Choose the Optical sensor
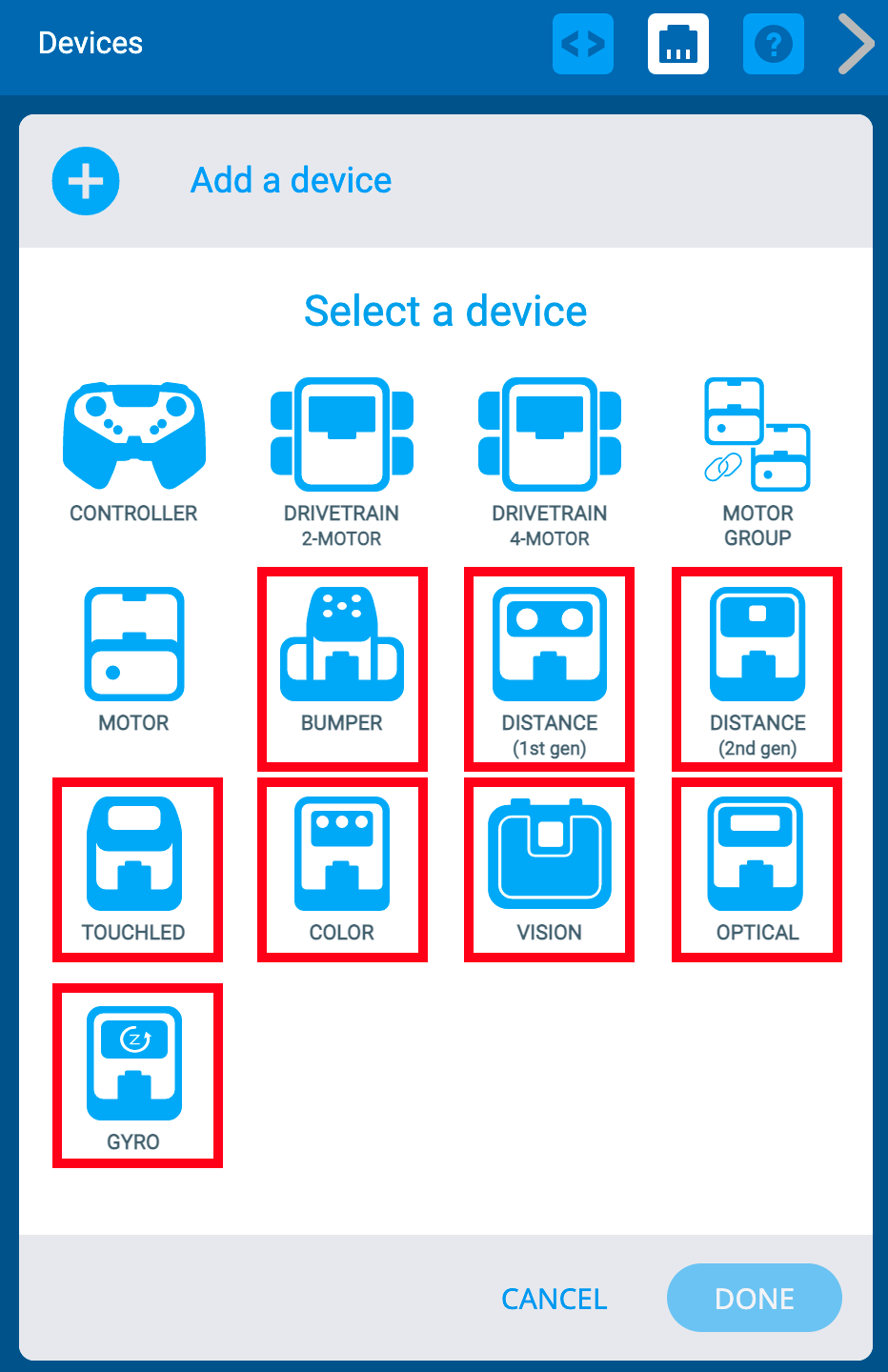The width and height of the screenshot is (888, 1372). 757,869
